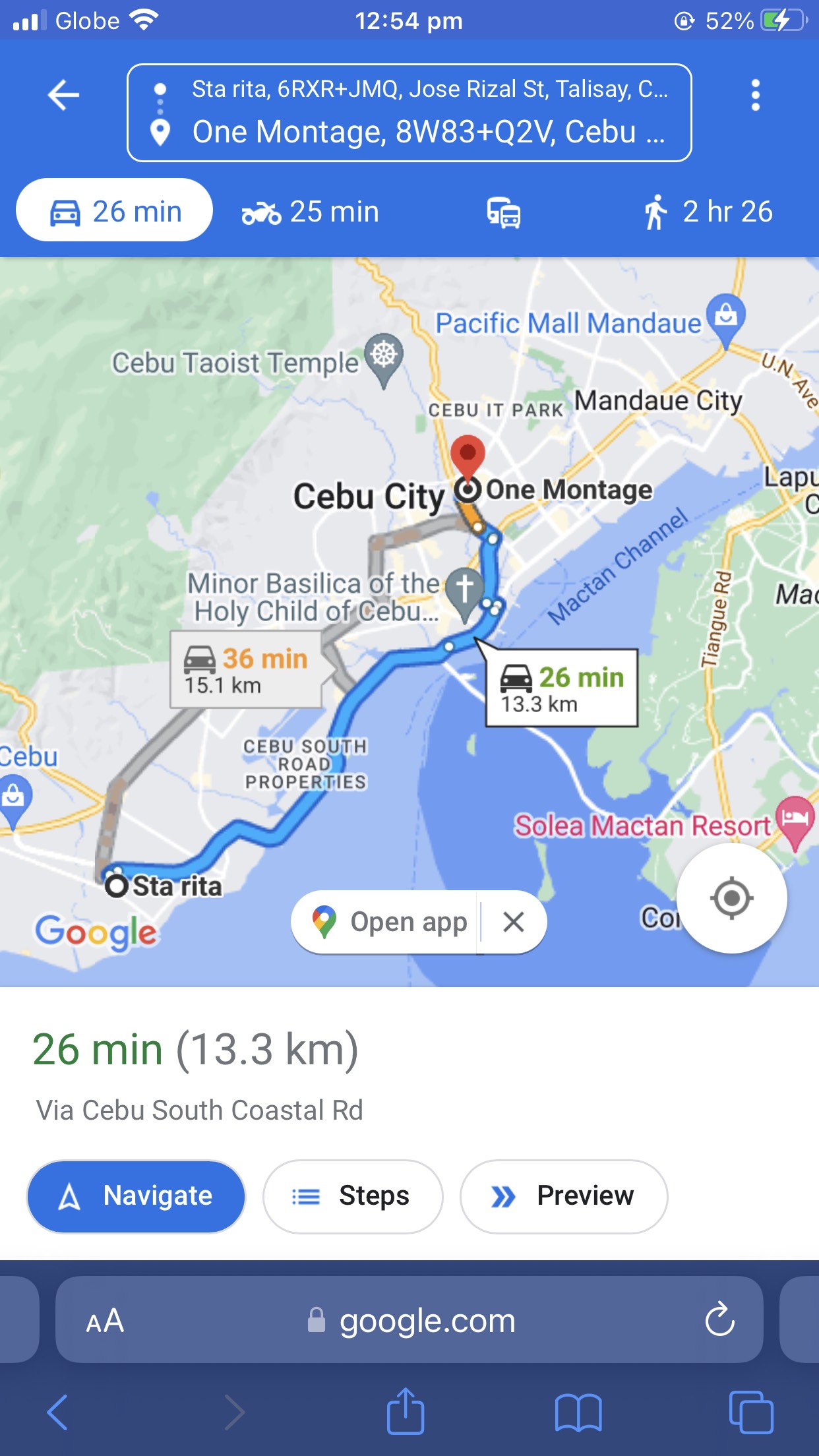Start navigation with Navigate button

(x=136, y=1196)
